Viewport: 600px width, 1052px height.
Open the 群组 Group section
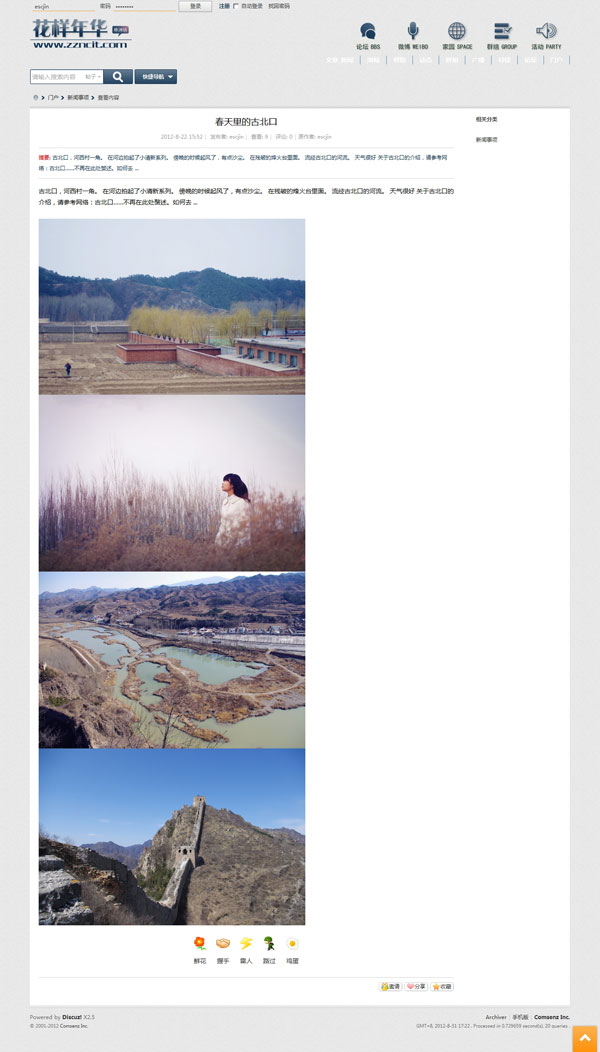pos(502,36)
